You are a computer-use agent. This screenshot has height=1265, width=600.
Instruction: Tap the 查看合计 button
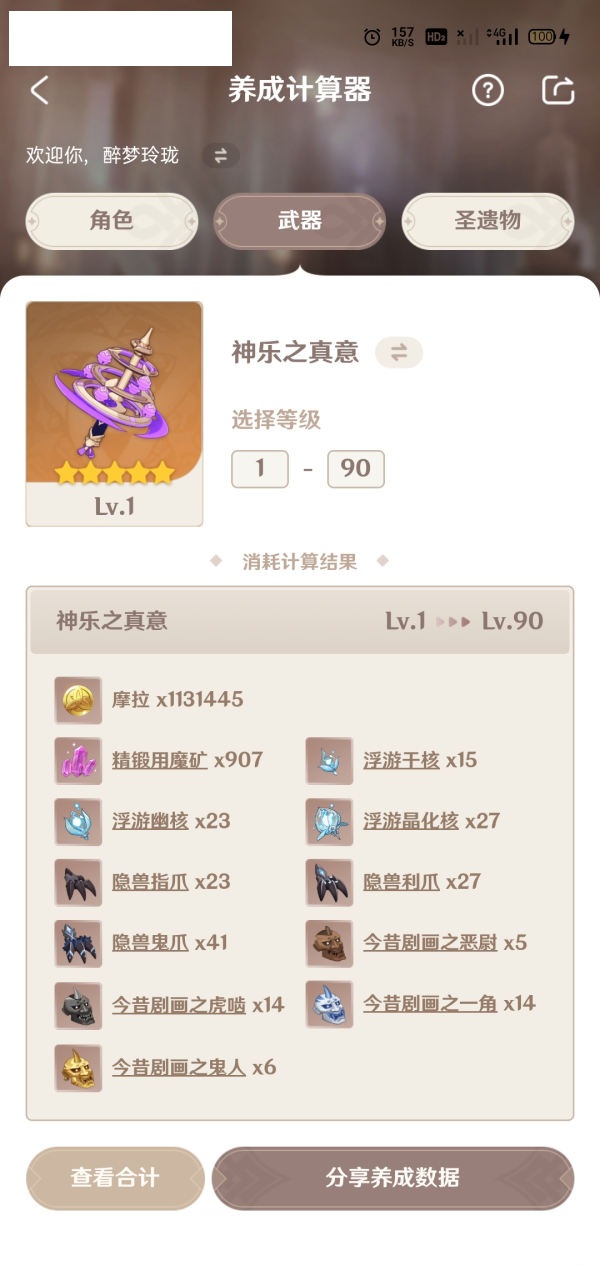[x=115, y=1177]
